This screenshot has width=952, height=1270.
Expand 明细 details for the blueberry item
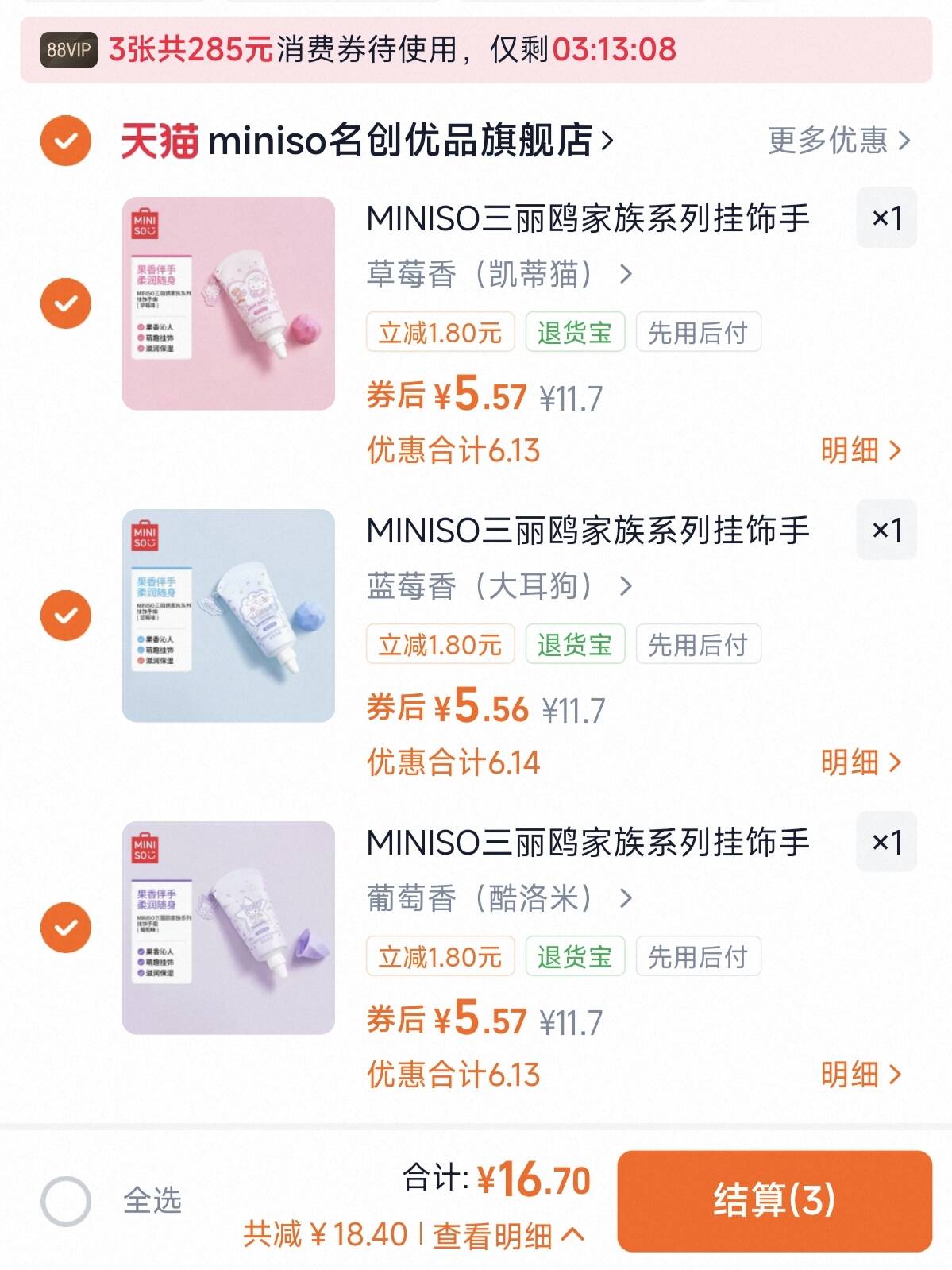[860, 763]
